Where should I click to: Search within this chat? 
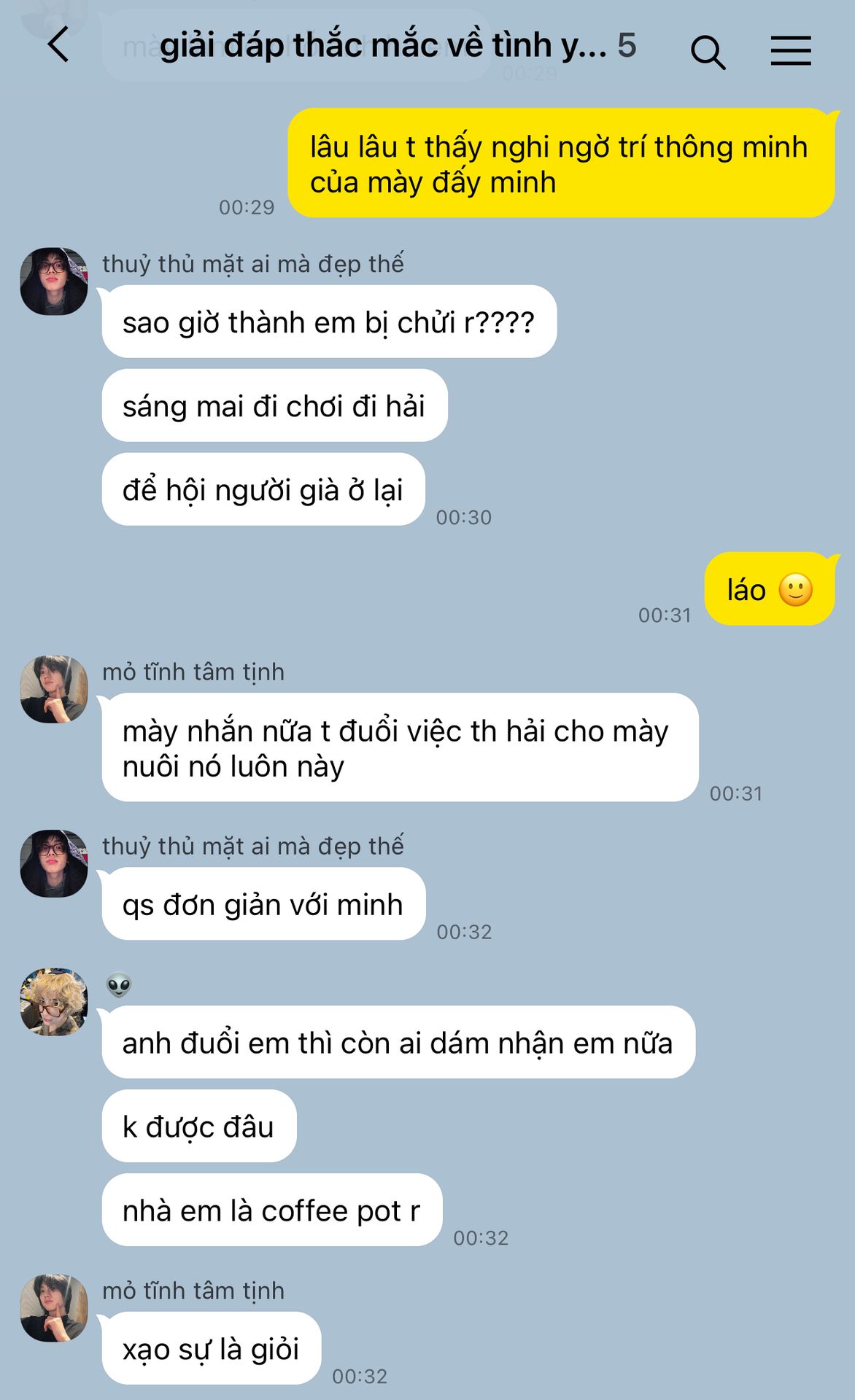(x=708, y=51)
